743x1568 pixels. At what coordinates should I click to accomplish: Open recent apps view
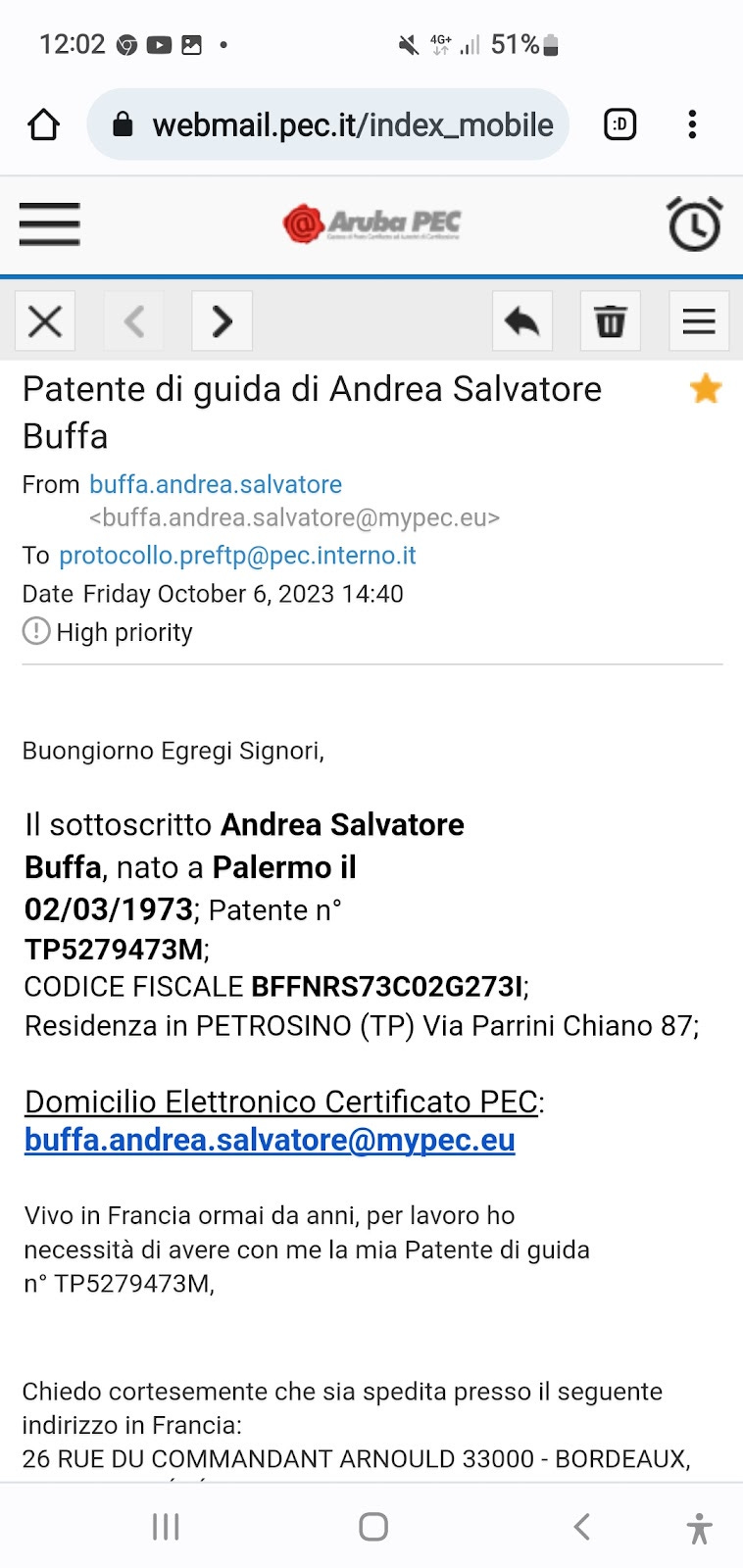tap(166, 1526)
